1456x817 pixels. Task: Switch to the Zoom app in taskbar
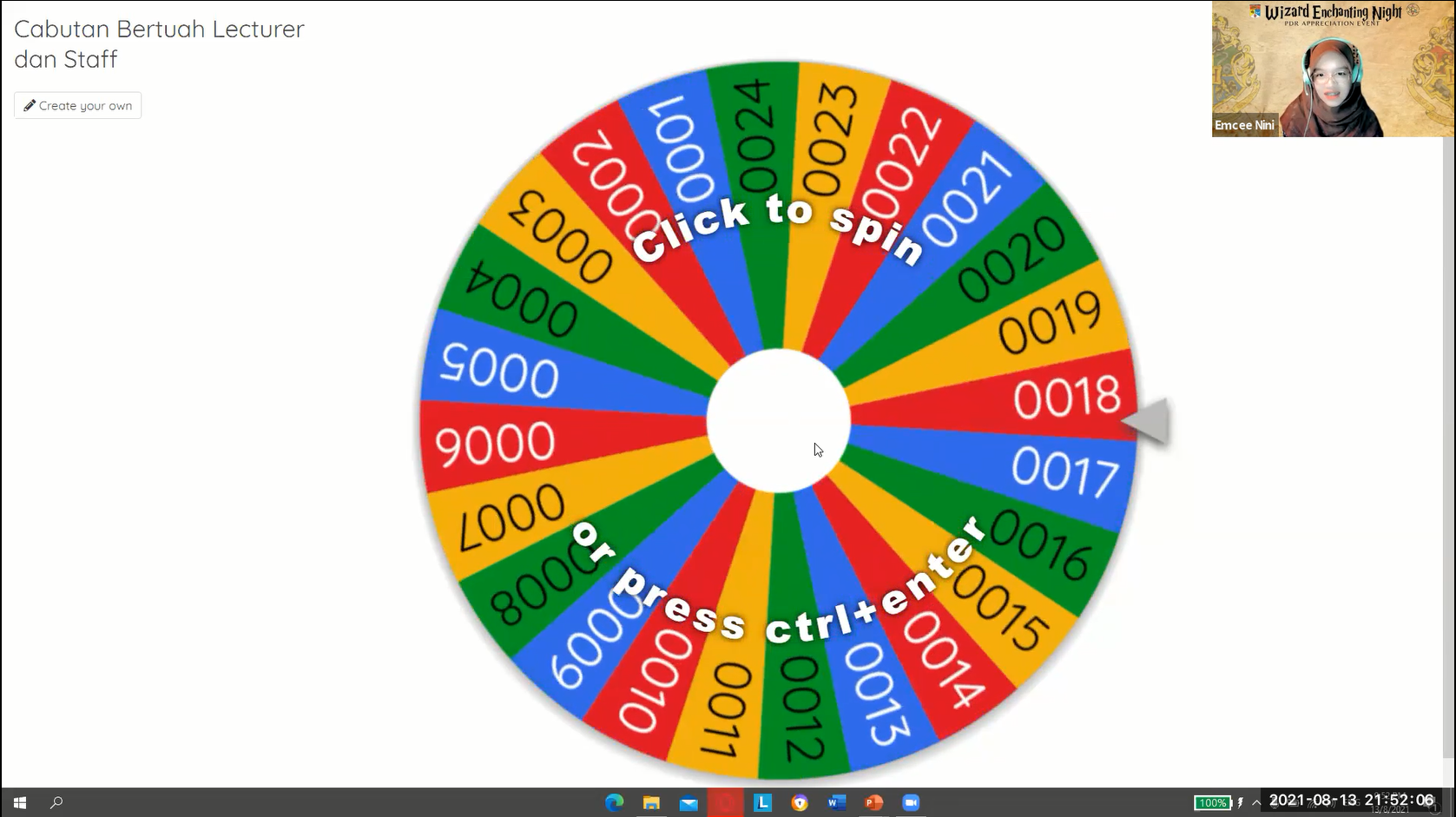click(911, 803)
